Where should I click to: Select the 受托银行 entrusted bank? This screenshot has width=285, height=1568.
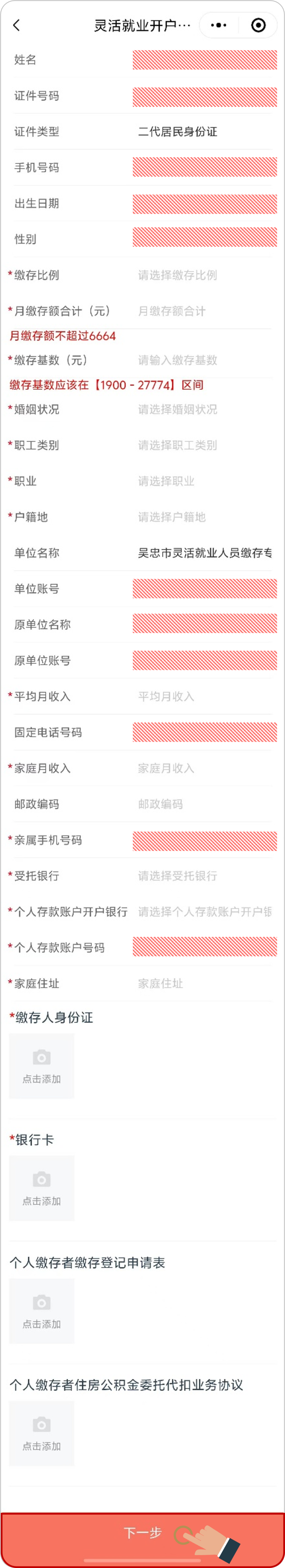[x=204, y=876]
